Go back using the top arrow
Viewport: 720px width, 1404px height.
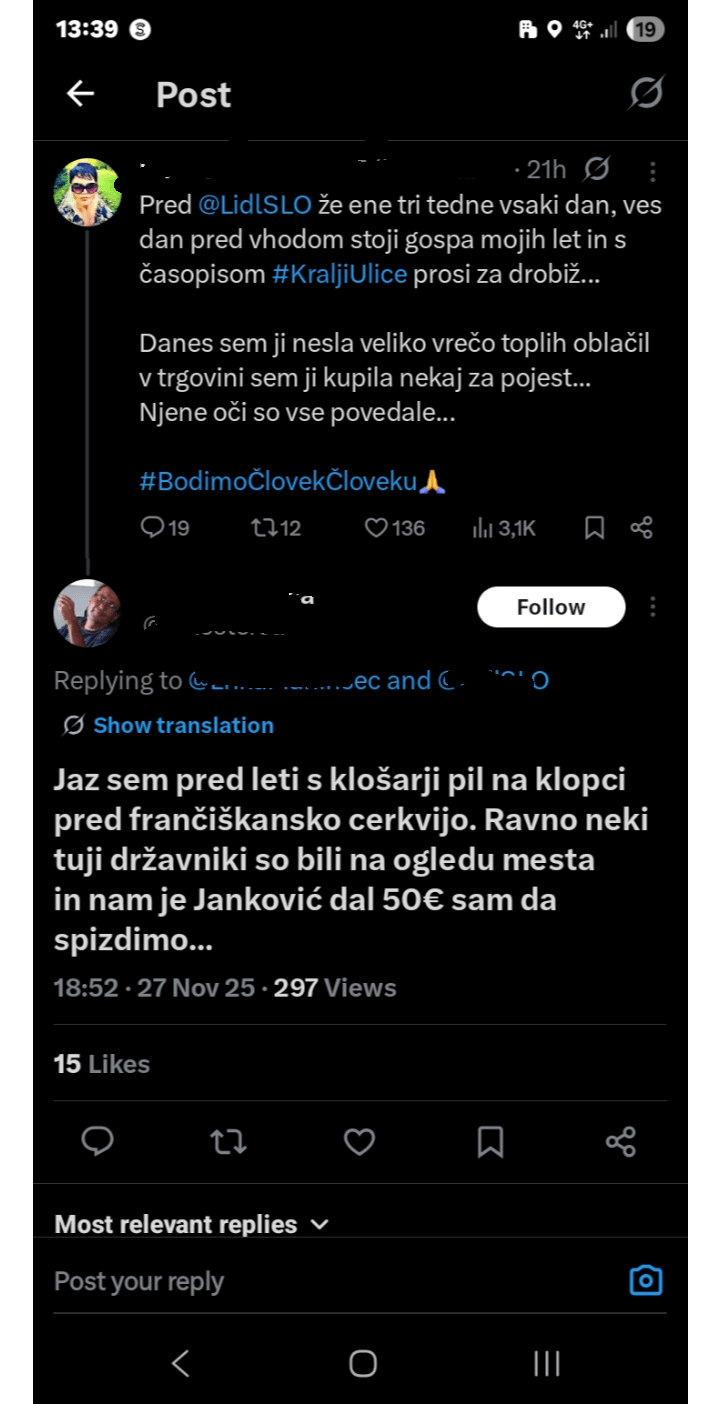pos(80,94)
